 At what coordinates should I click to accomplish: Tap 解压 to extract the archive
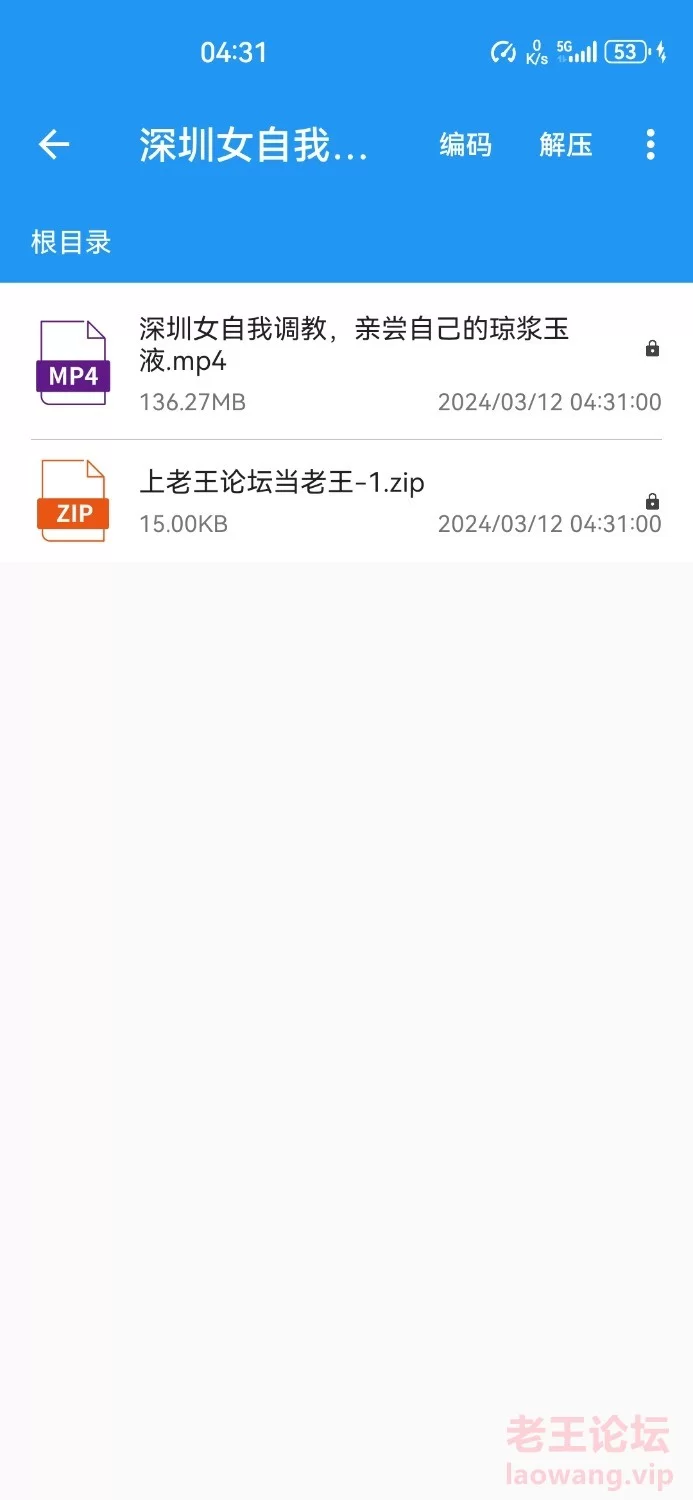(566, 145)
